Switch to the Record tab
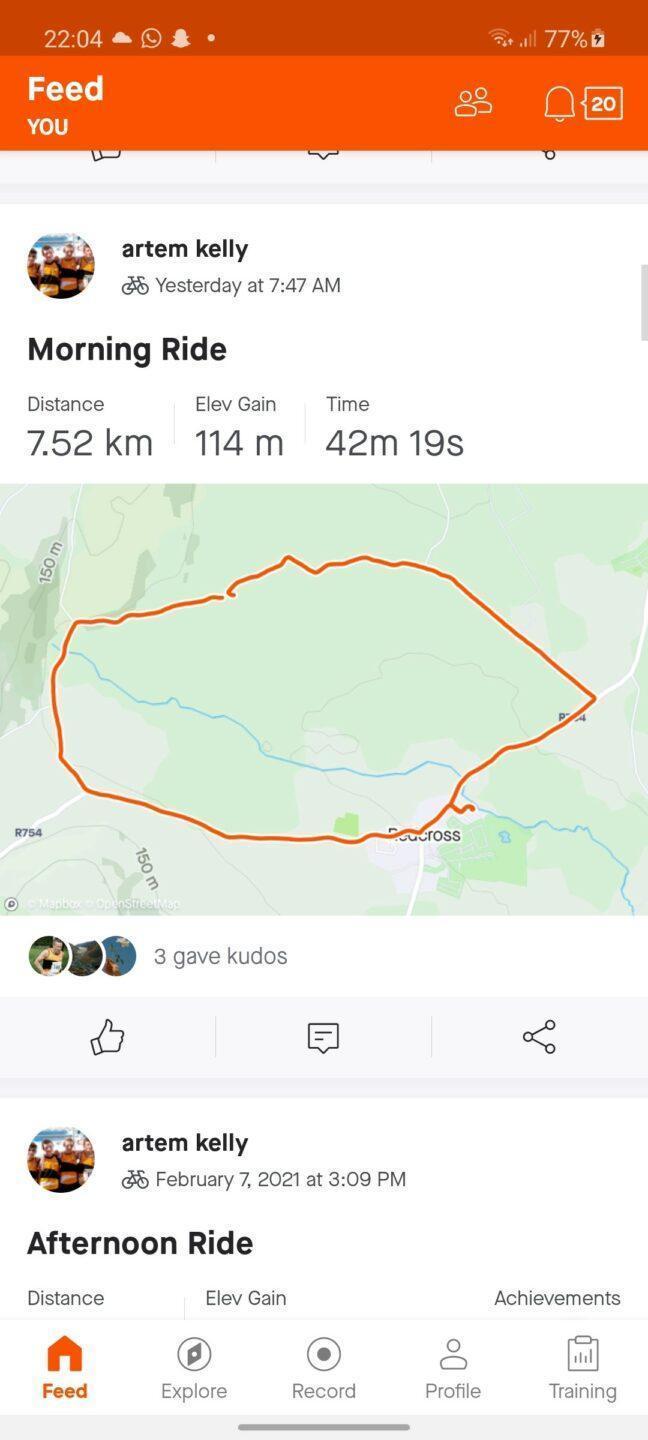 tap(323, 1369)
